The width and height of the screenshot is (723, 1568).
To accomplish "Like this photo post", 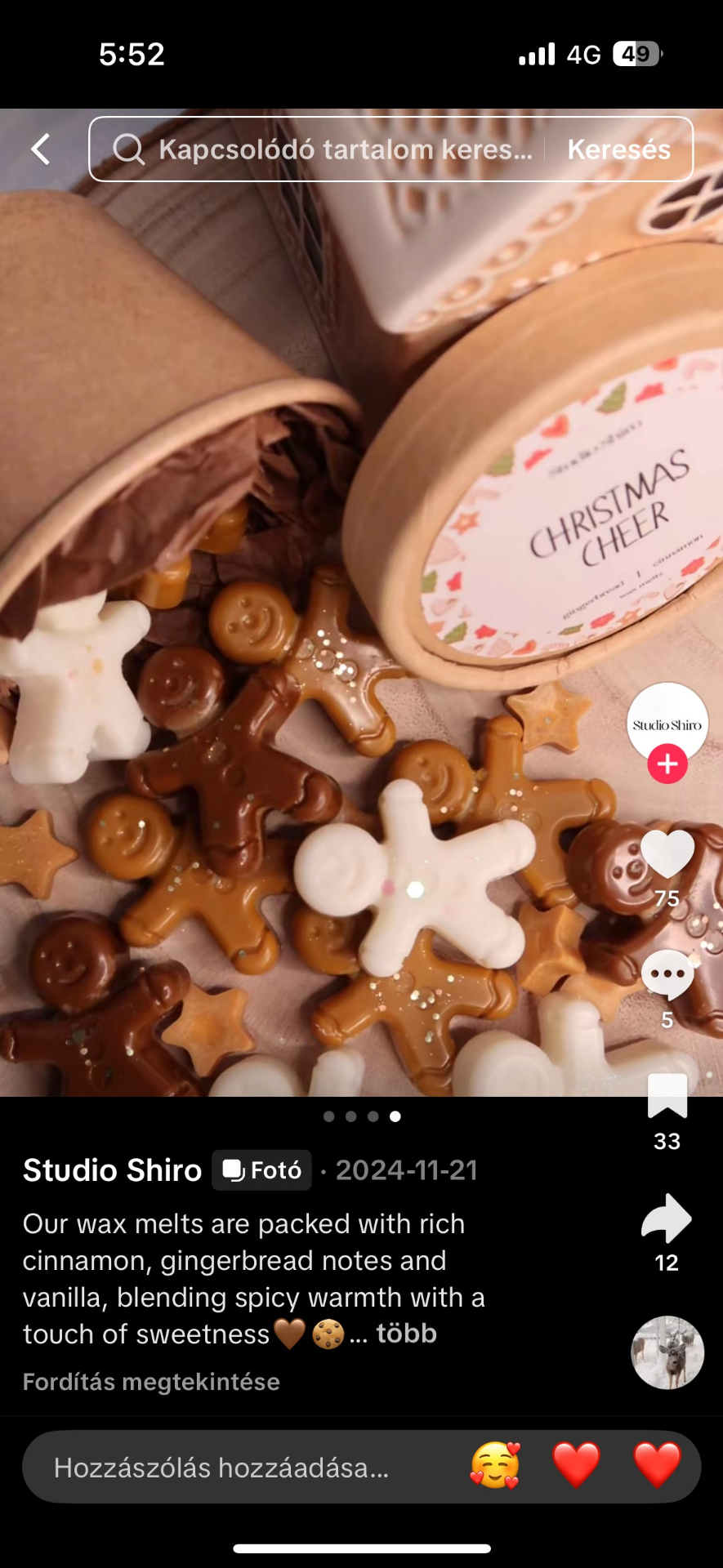I will [x=667, y=854].
